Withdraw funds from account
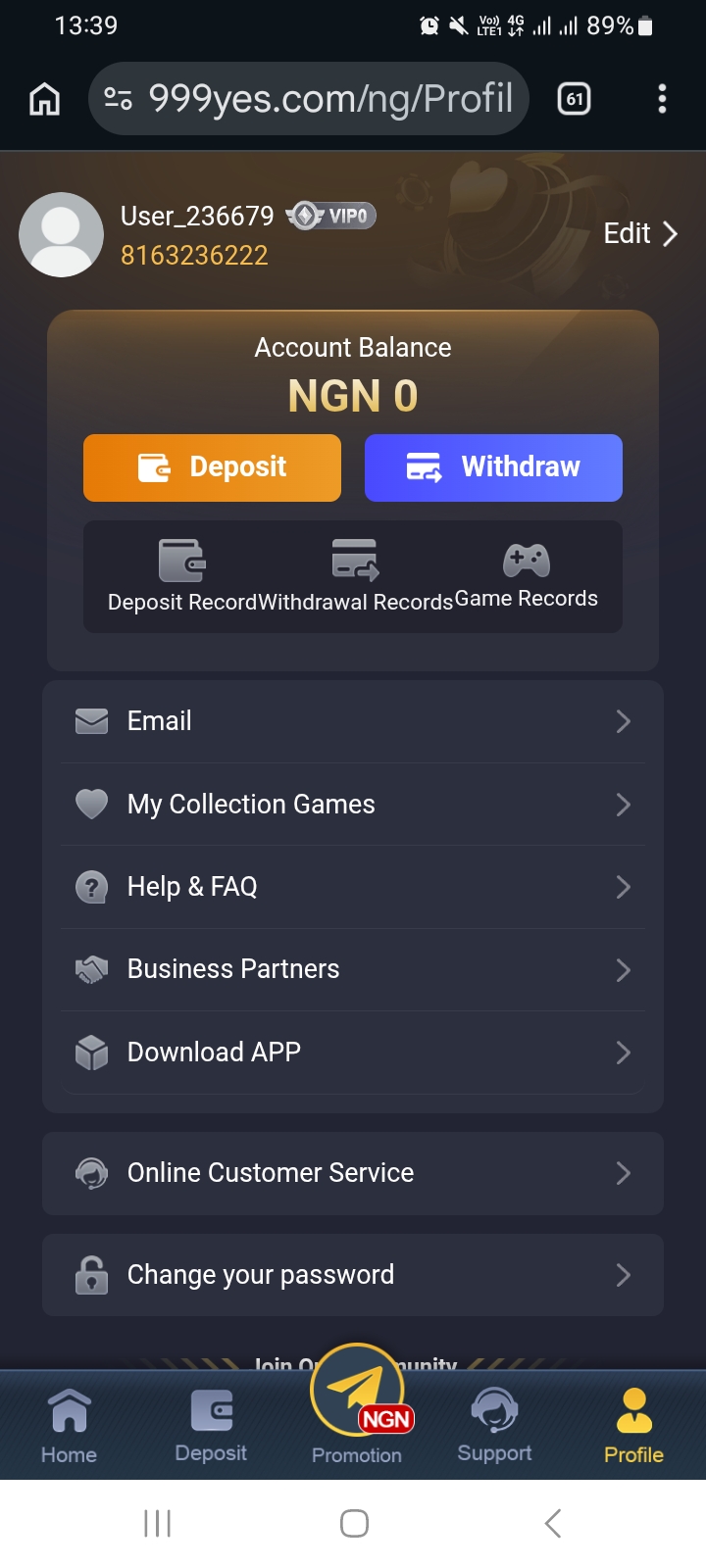706x1568 pixels. click(493, 467)
